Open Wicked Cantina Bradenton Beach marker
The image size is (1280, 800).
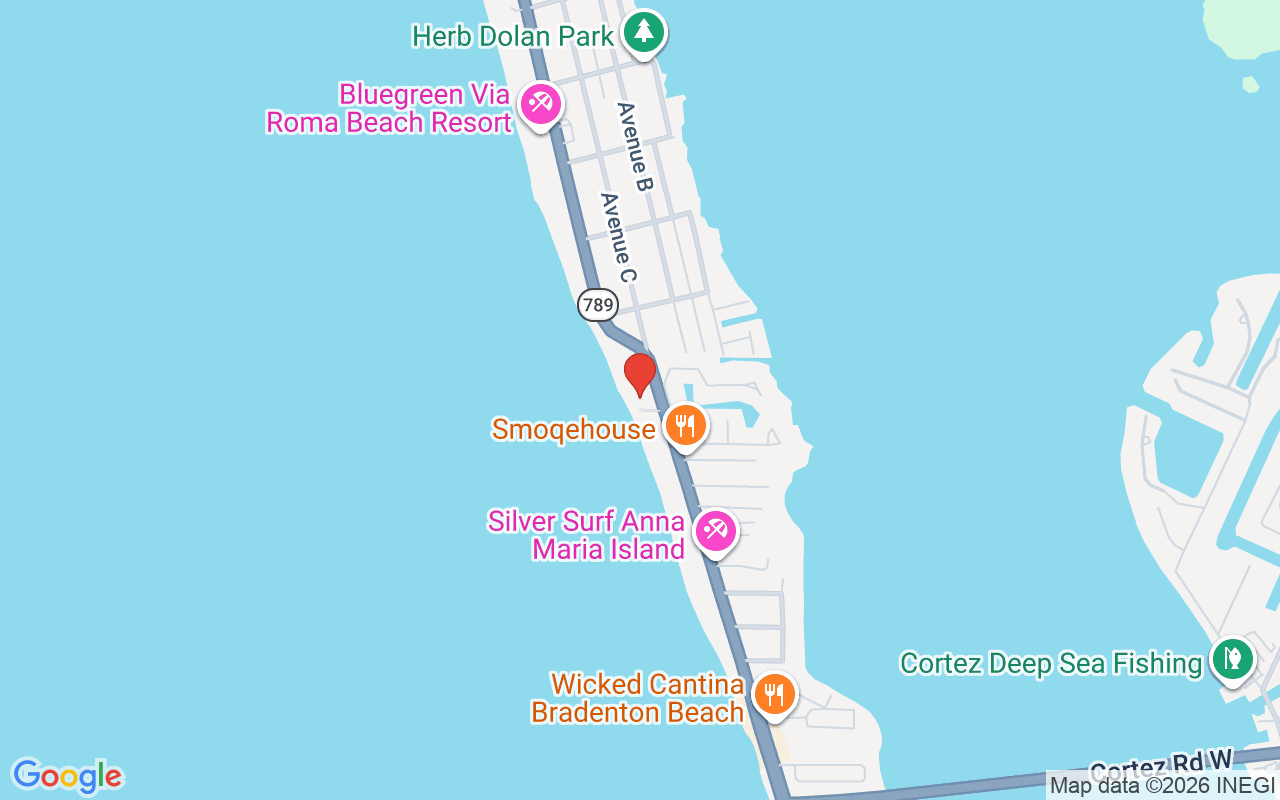[x=774, y=693]
